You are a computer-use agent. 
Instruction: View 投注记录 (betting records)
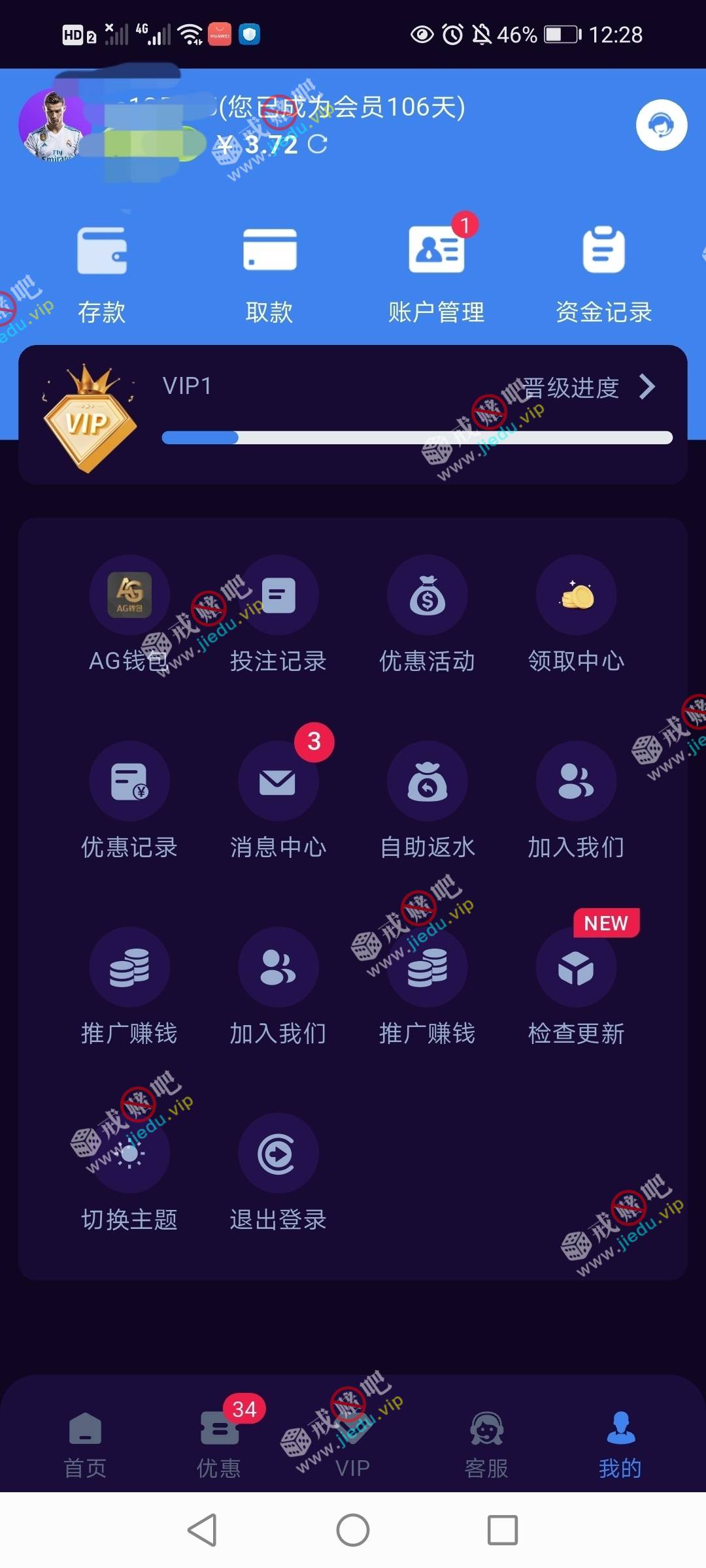pos(278,614)
